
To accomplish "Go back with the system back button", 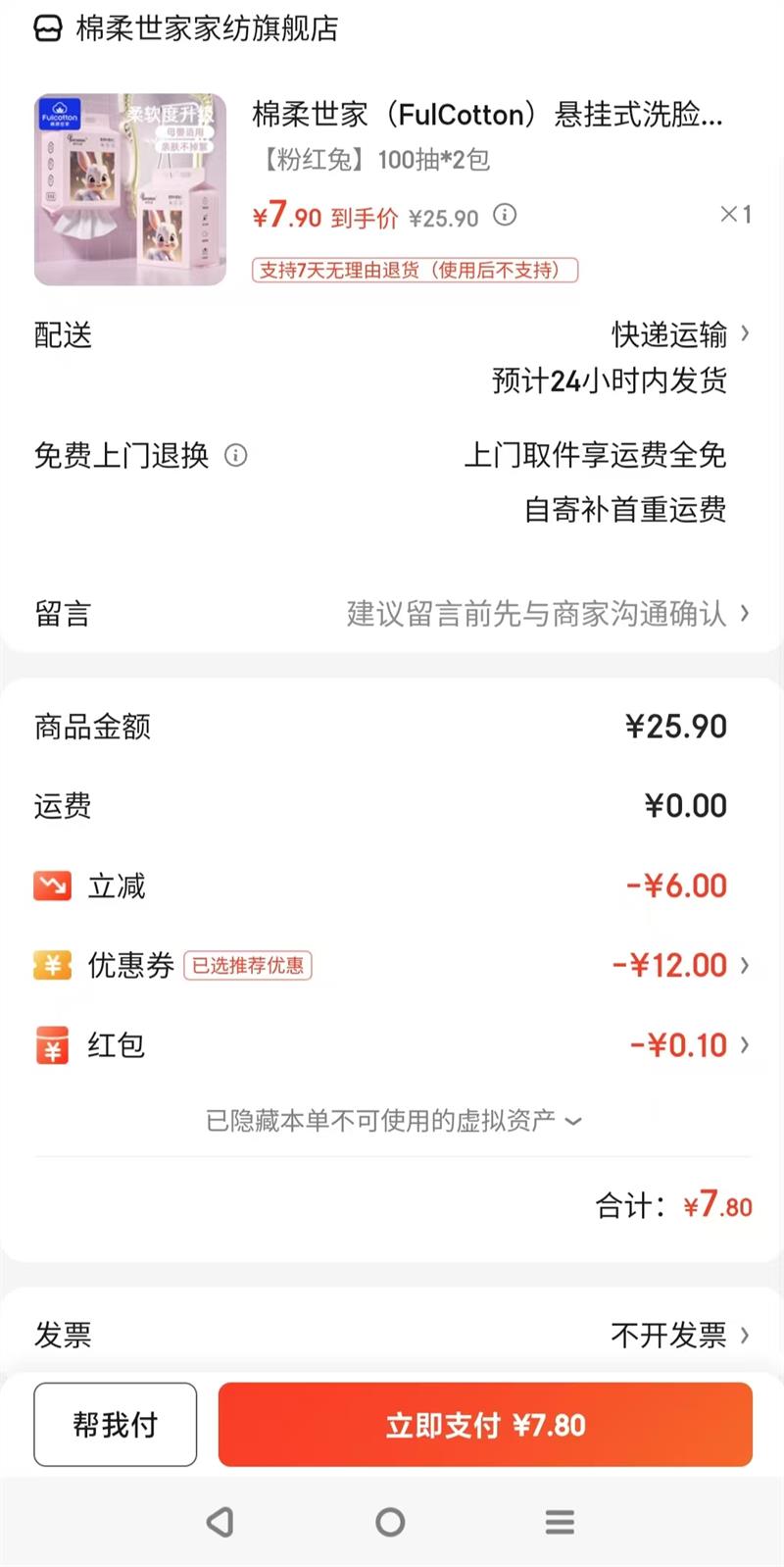I will pyautogui.click(x=220, y=1522).
